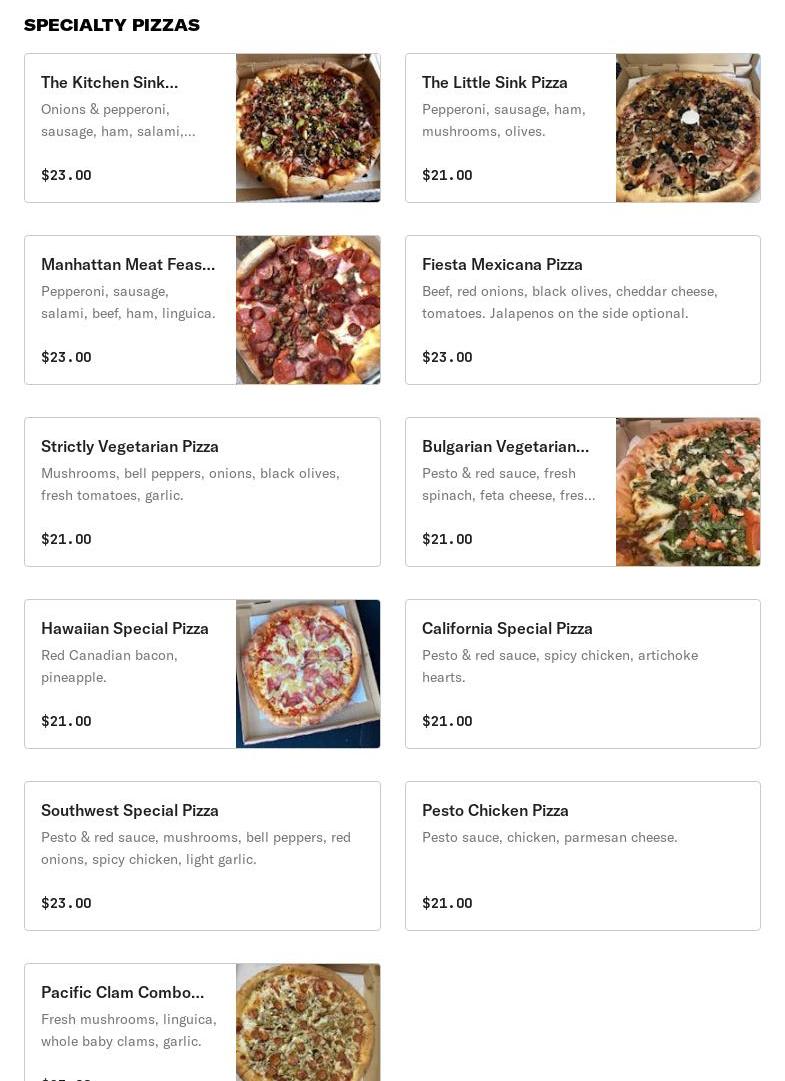Choose the Fiesta Mexicana Pizza
Viewport: 785px width, 1081px height.
(x=582, y=310)
